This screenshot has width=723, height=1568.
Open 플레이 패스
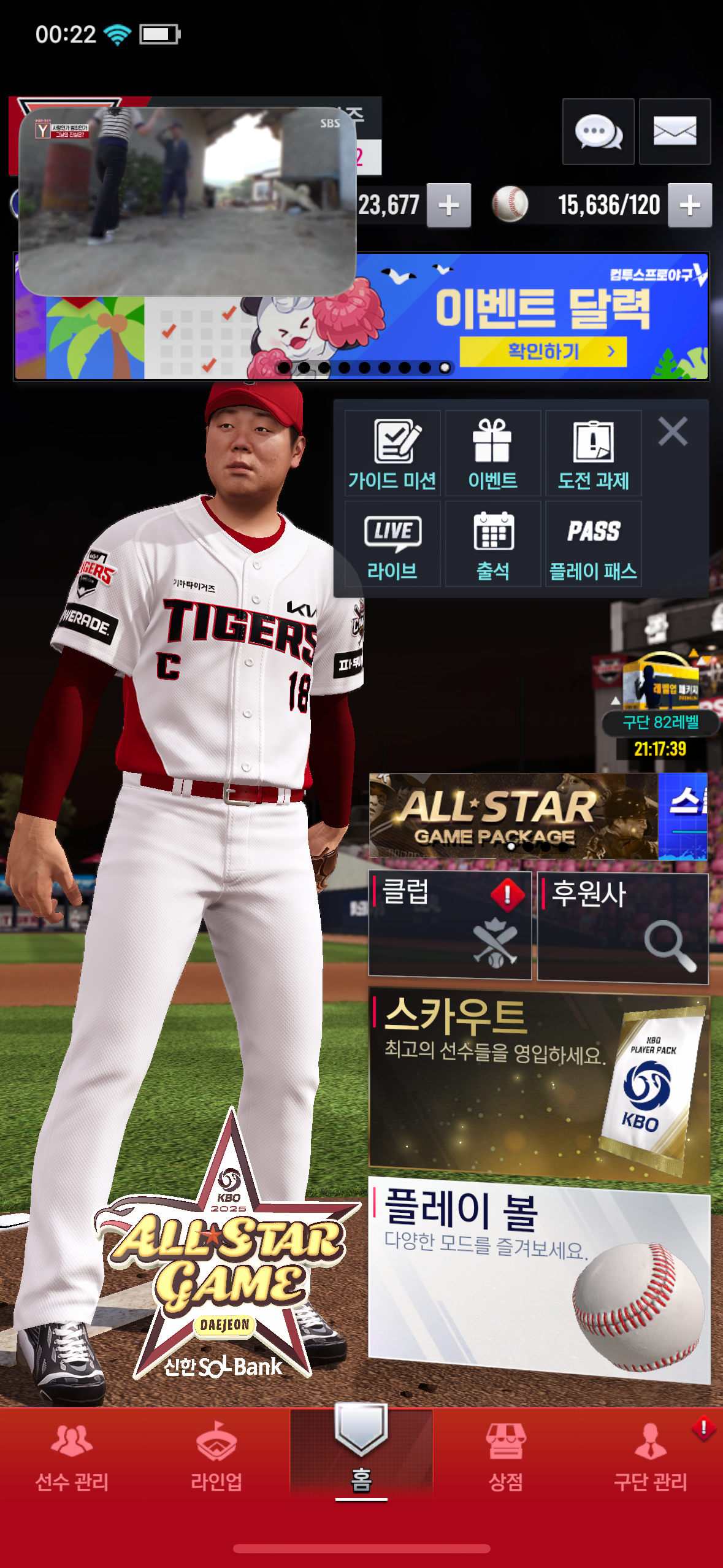pyautogui.click(x=594, y=544)
